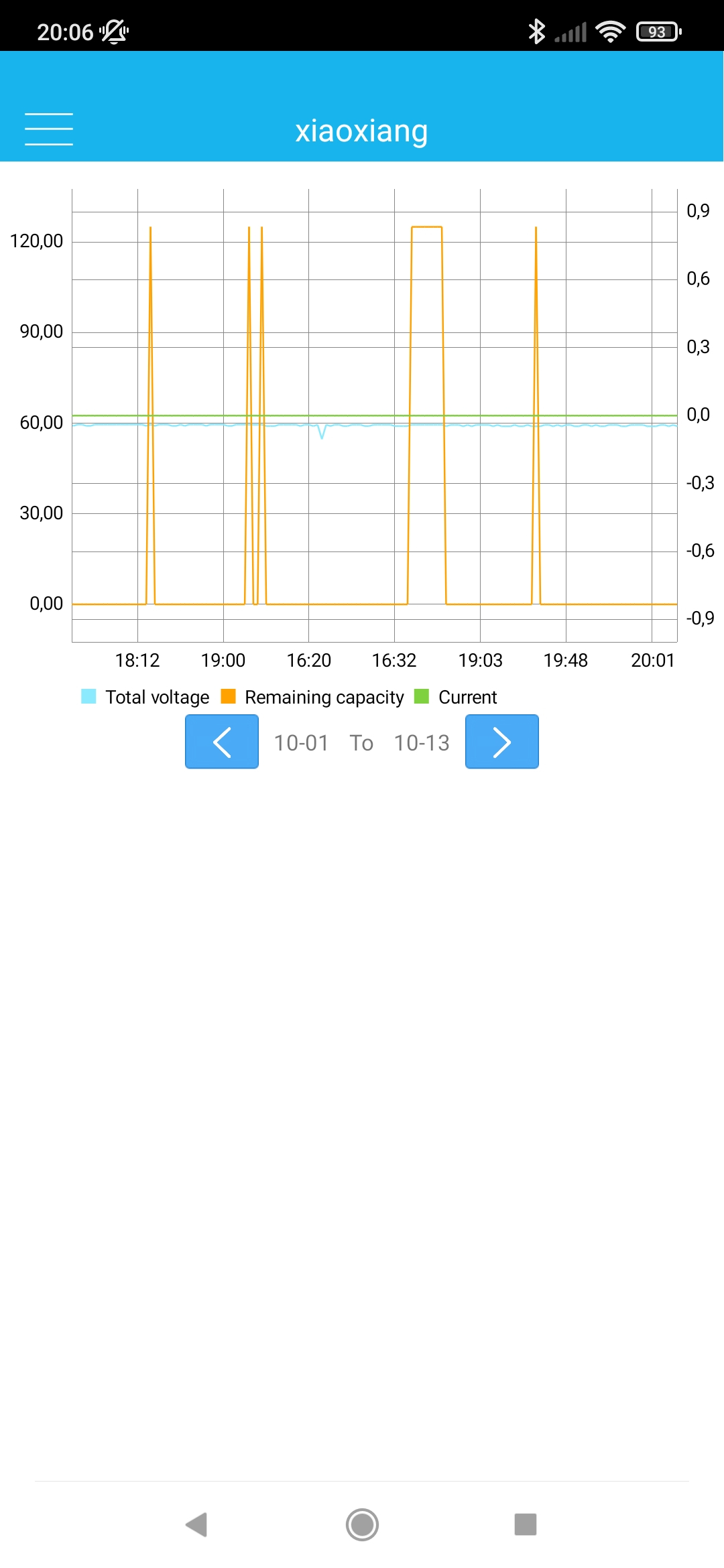Image resolution: width=724 pixels, height=1568 pixels.
Task: Go to the previous date range
Action: tap(222, 742)
